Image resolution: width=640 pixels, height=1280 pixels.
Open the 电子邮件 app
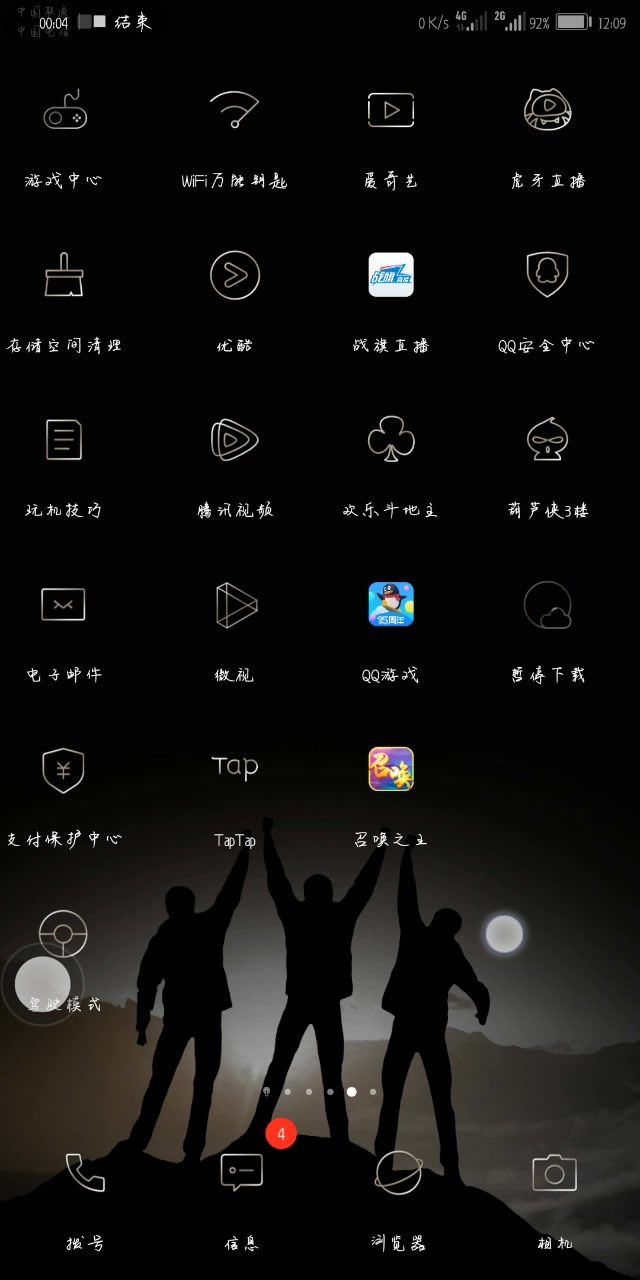[x=65, y=605]
